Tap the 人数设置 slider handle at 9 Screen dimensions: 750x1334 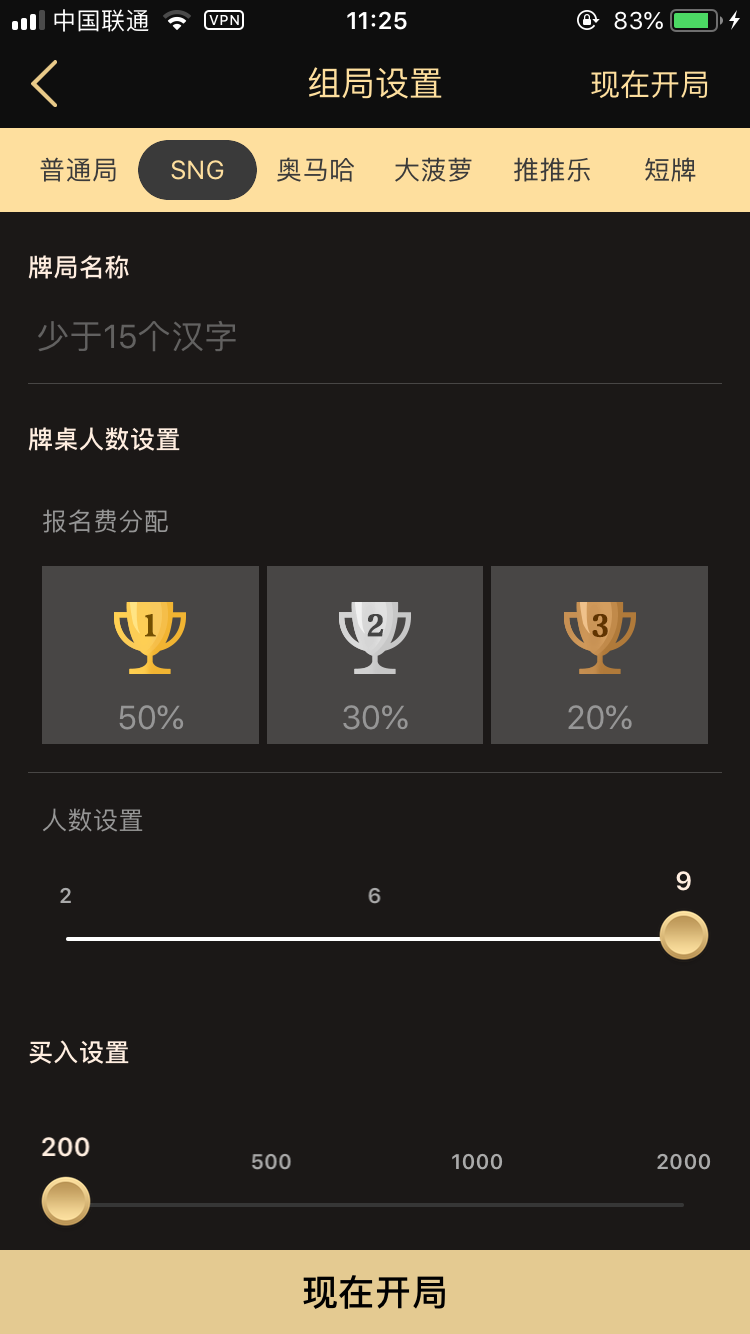click(684, 935)
